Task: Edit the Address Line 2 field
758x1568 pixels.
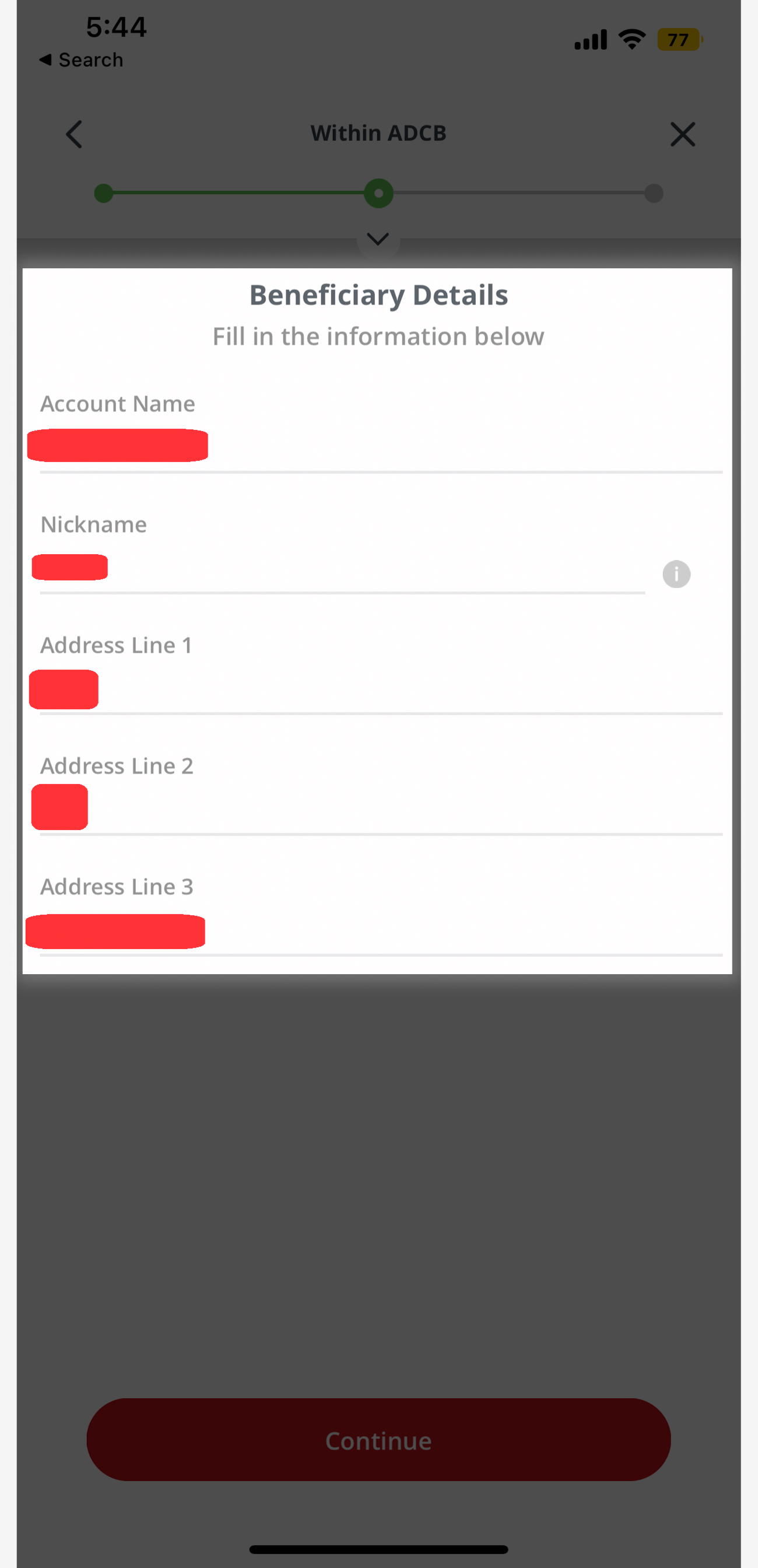Action: pyautogui.click(x=380, y=808)
